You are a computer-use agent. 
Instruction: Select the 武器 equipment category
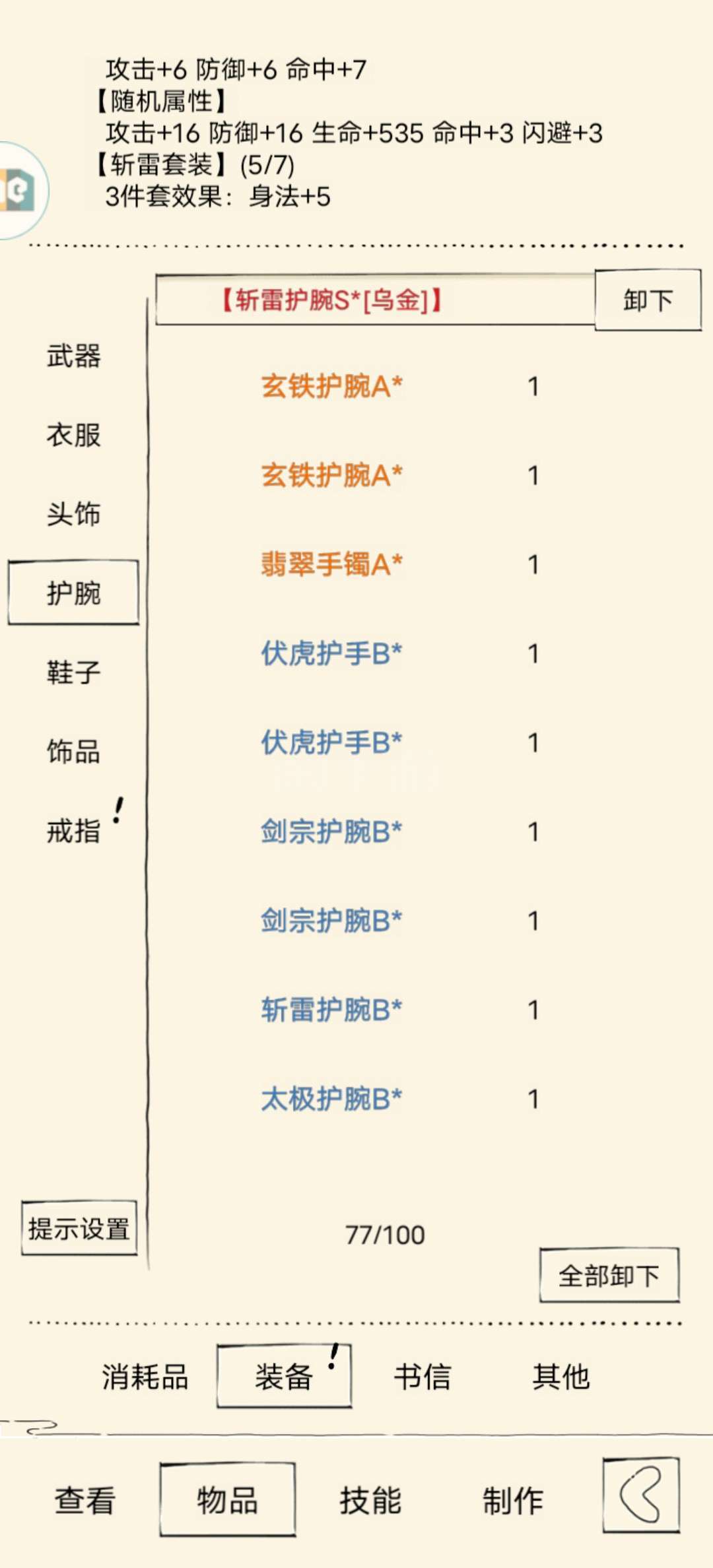pyautogui.click(x=73, y=356)
